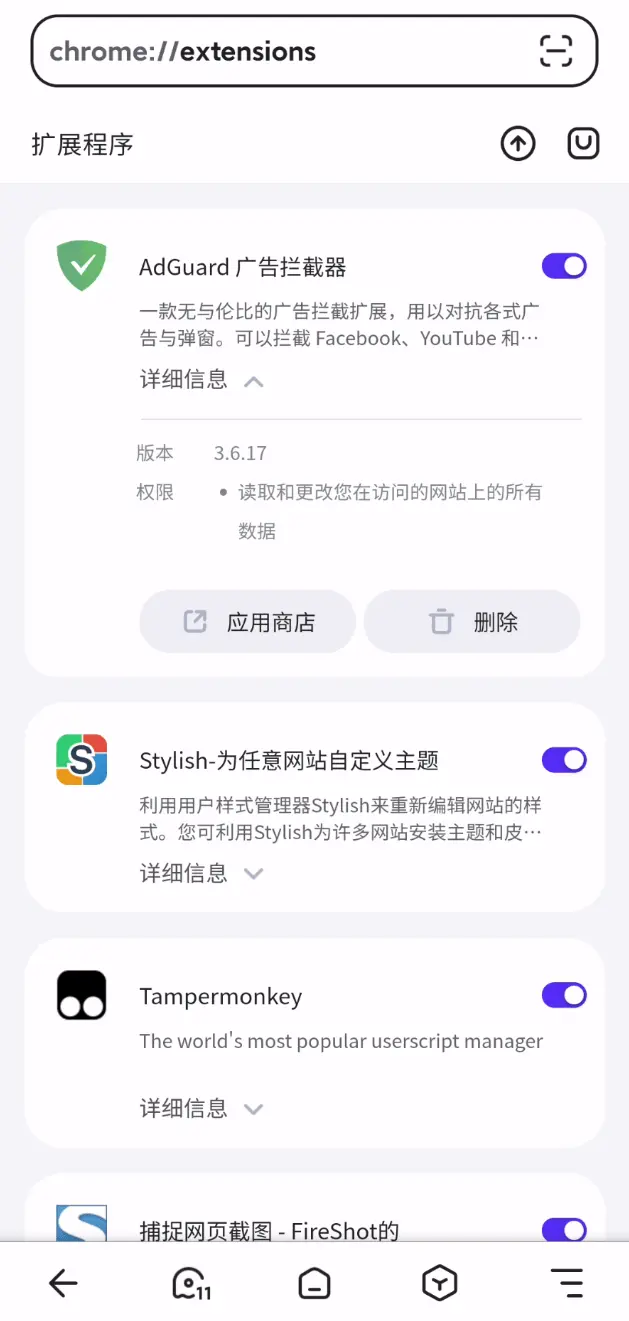This screenshot has width=629, height=1321.
Task: Open the U-shaped icon beside 扩展程序
Action: point(583,144)
